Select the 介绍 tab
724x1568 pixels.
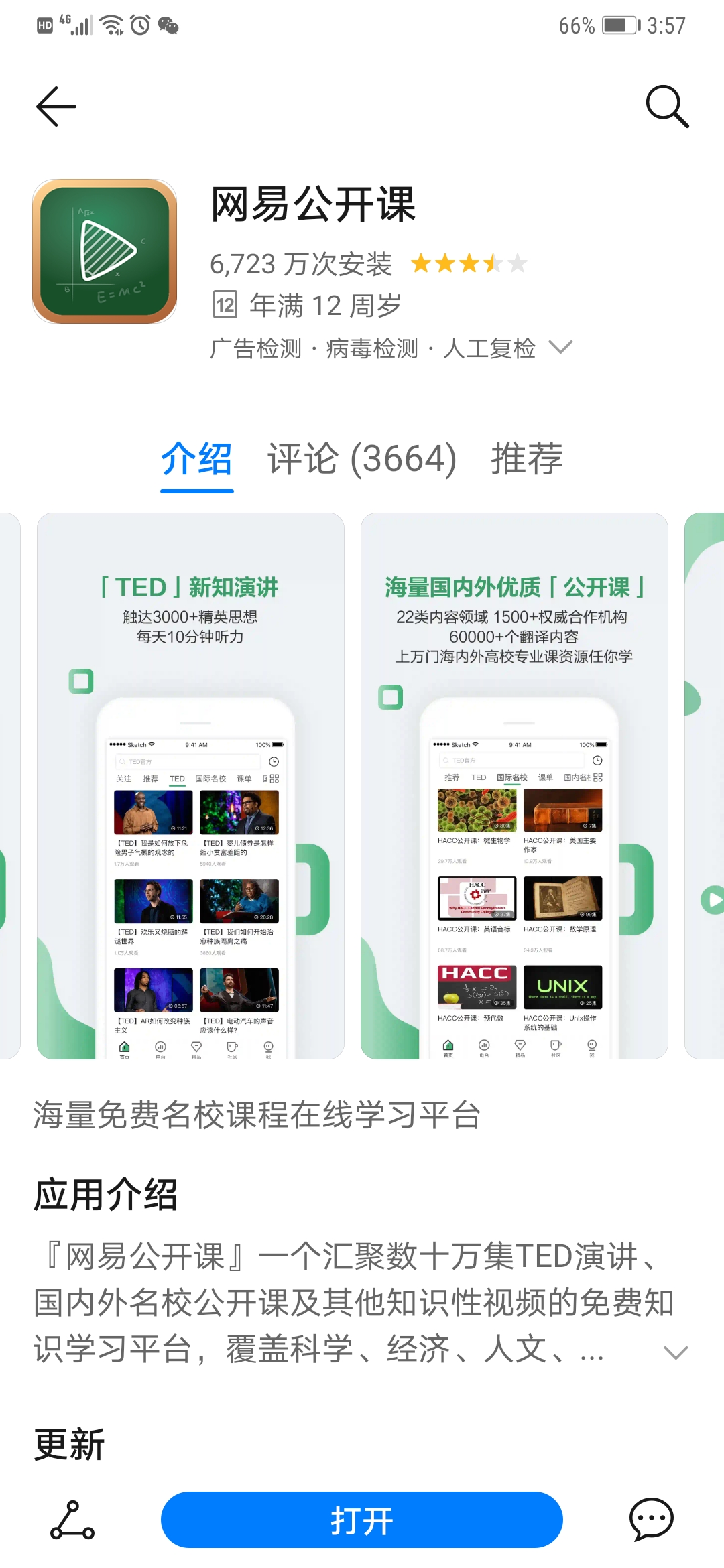click(196, 459)
